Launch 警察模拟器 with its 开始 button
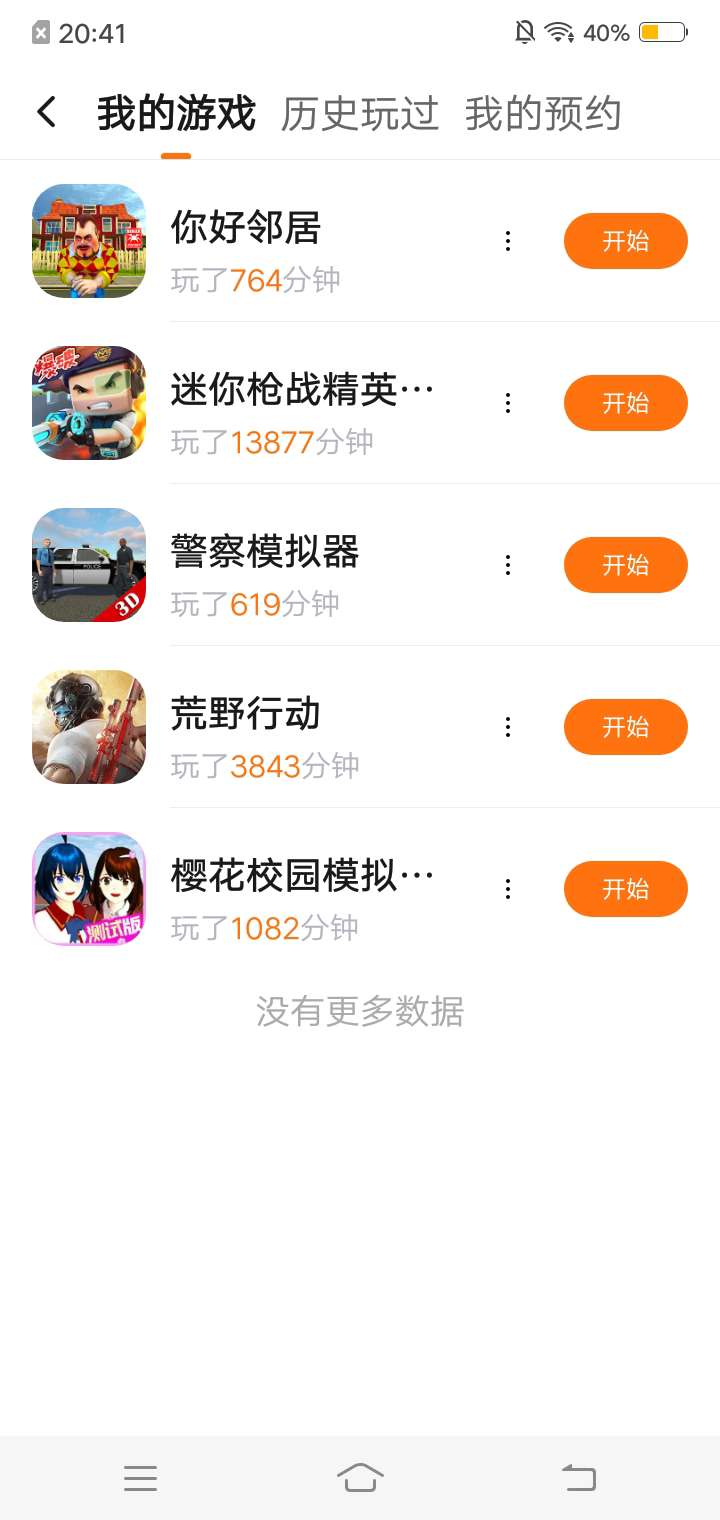Viewport: 720px width, 1520px height. [x=625, y=565]
